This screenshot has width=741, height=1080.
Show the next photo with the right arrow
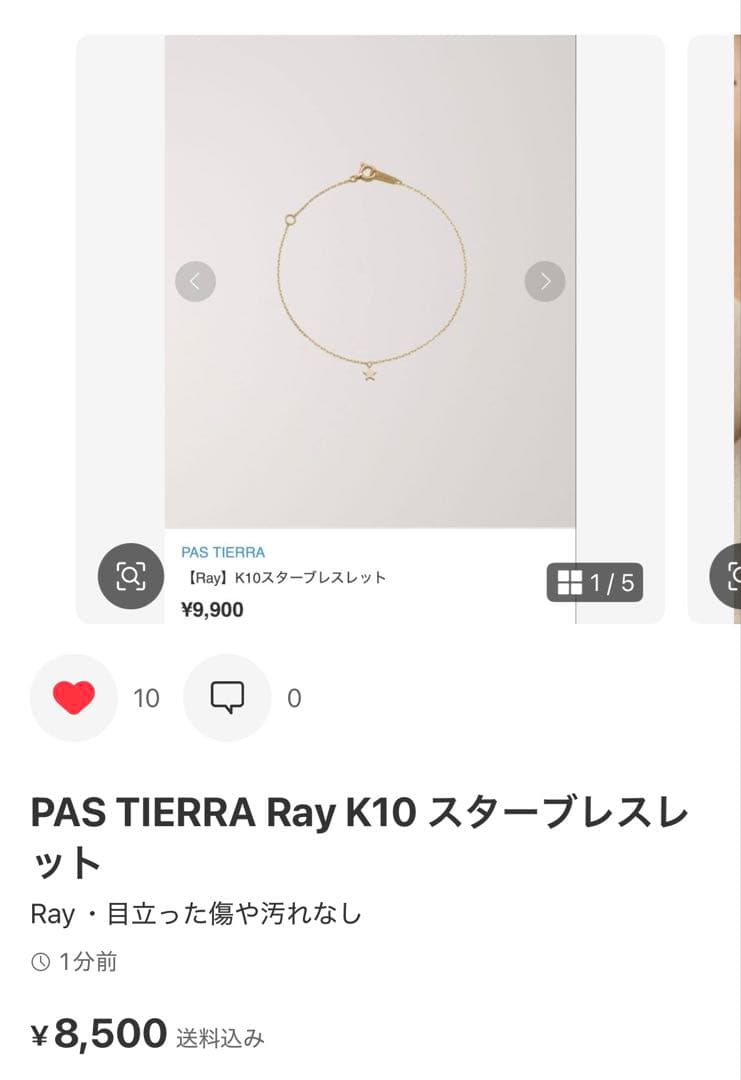click(544, 281)
